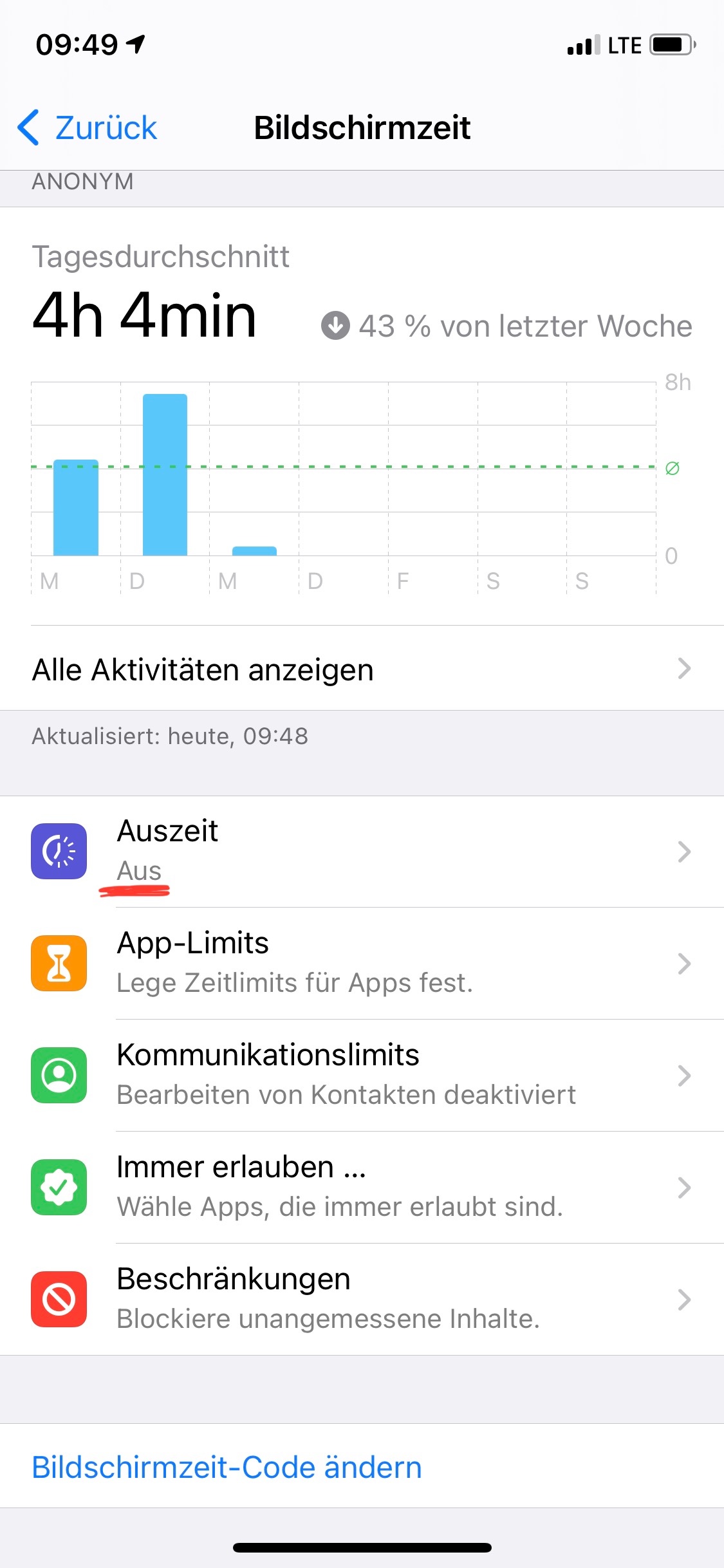Open Alle Aktivitäten anzeigen
724x1568 pixels.
(360, 669)
